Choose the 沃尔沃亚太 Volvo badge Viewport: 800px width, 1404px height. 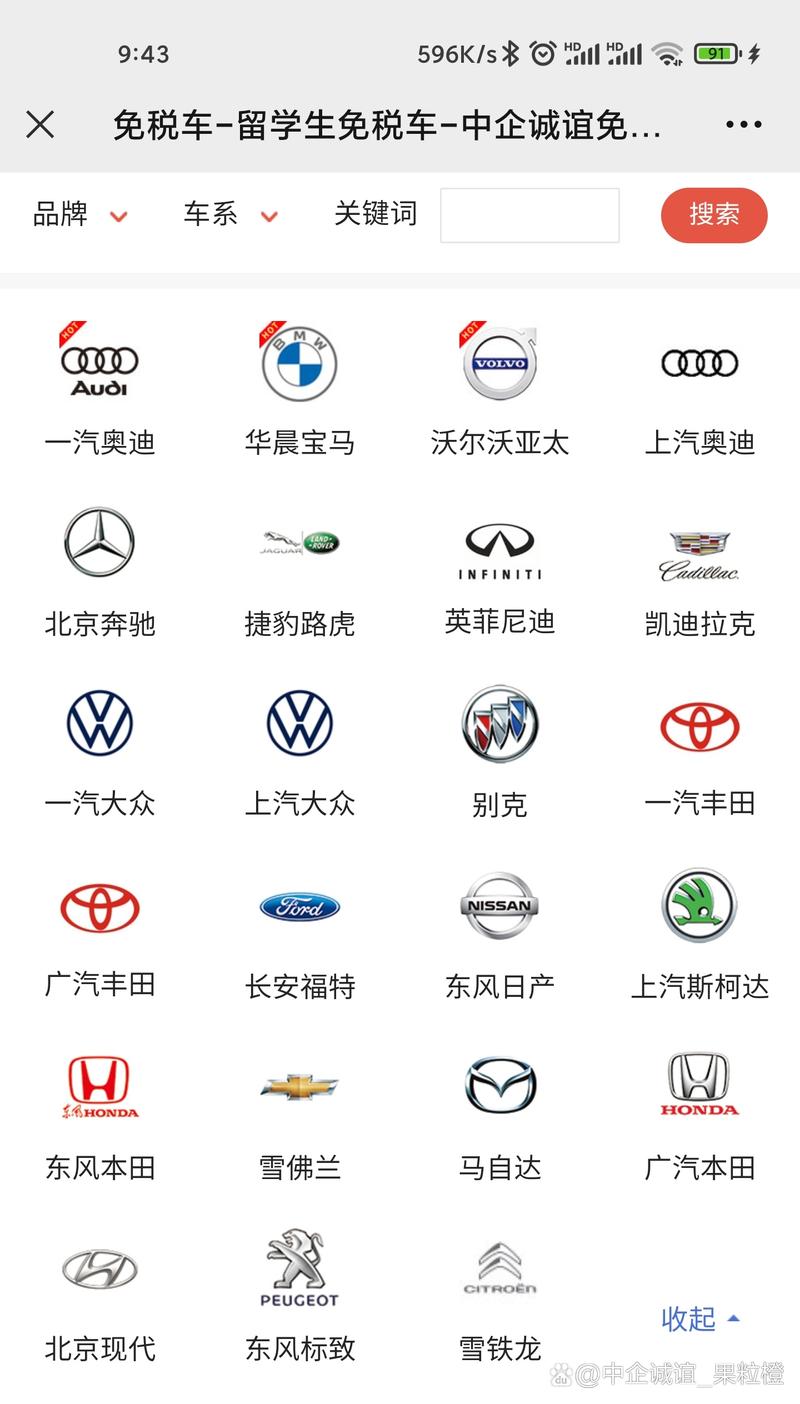pyautogui.click(x=500, y=362)
